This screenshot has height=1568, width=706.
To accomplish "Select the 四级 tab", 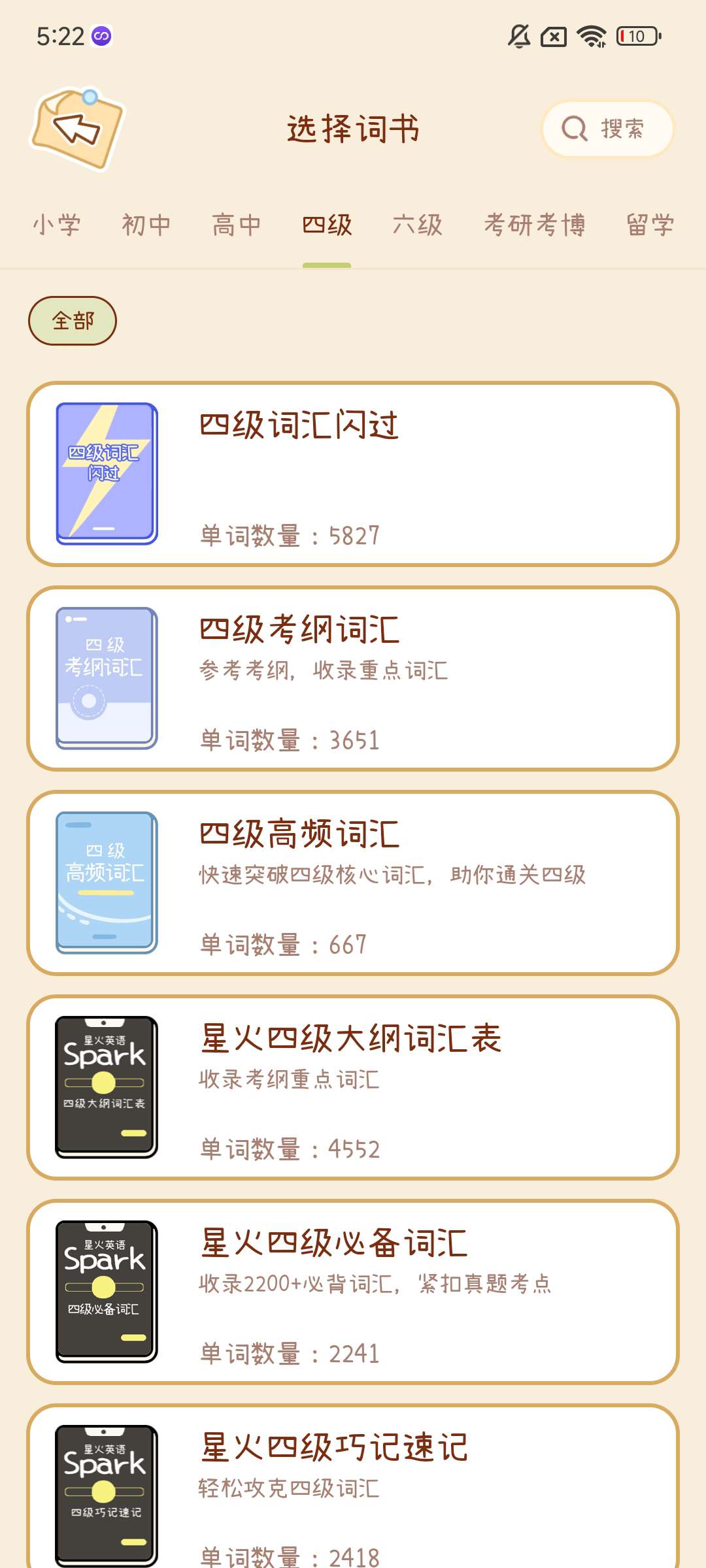I will (x=327, y=225).
